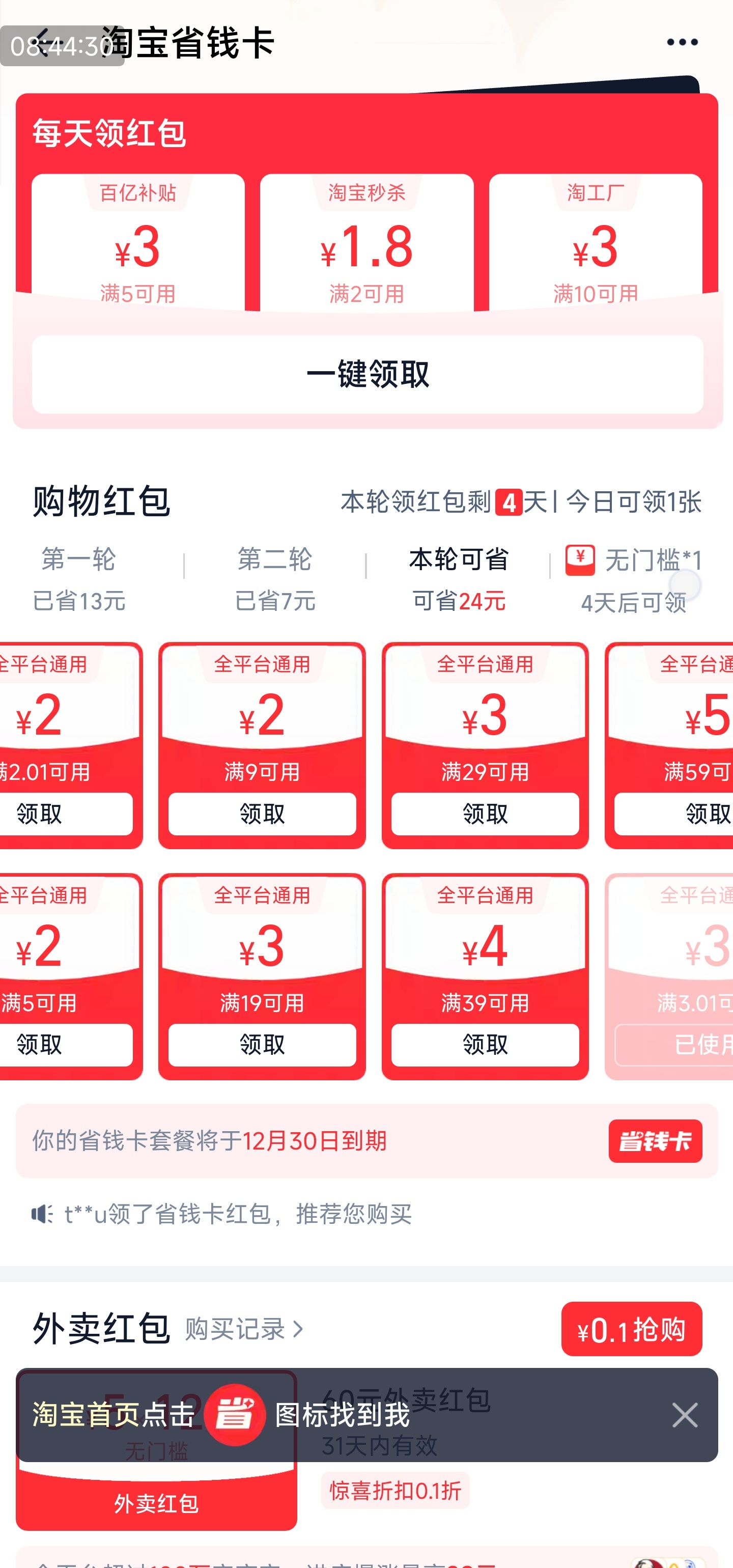This screenshot has width=733, height=1568.
Task: Open 购买记录 purchase history
Action: 243,1329
